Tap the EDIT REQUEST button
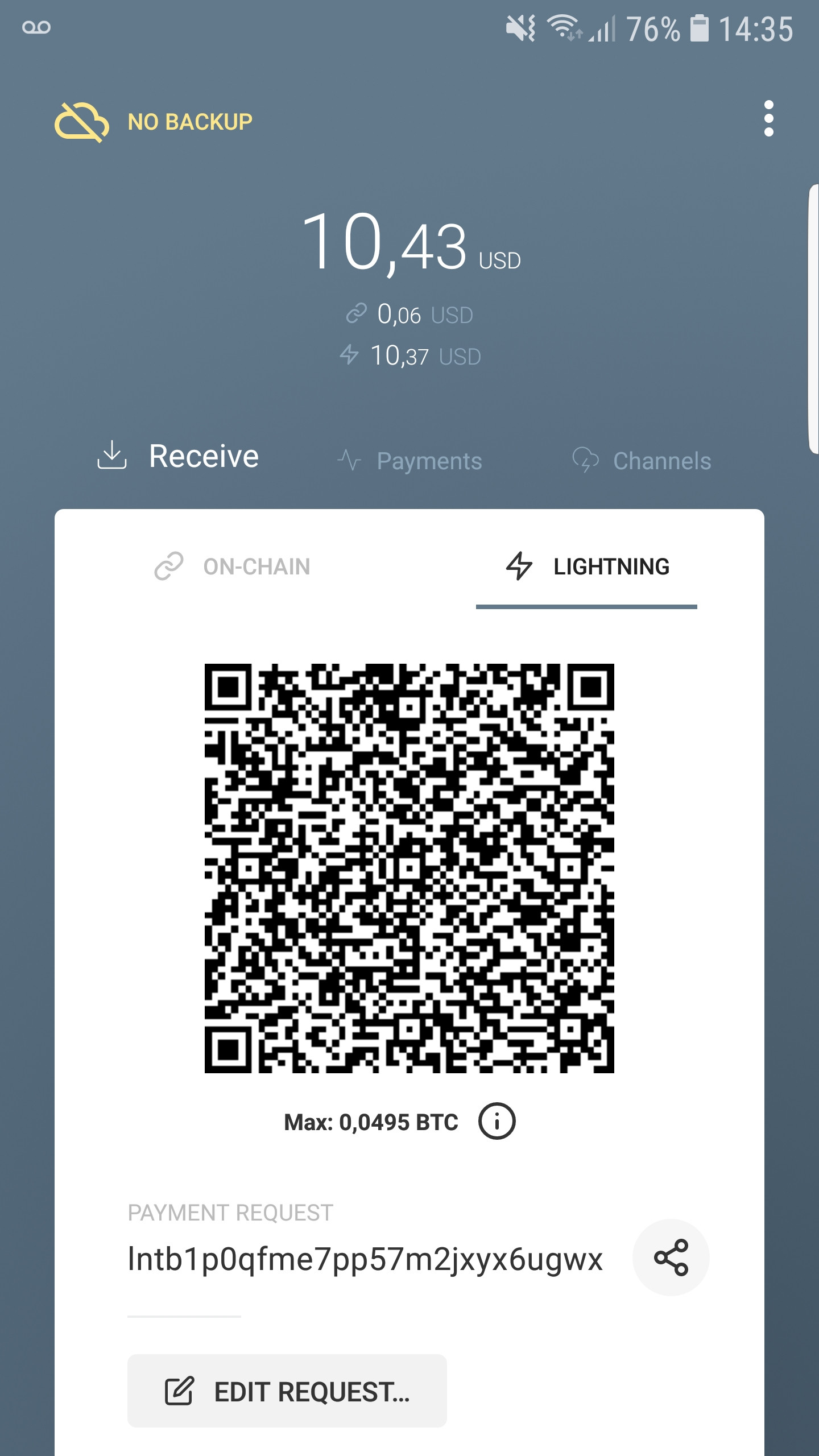 coord(287,1391)
